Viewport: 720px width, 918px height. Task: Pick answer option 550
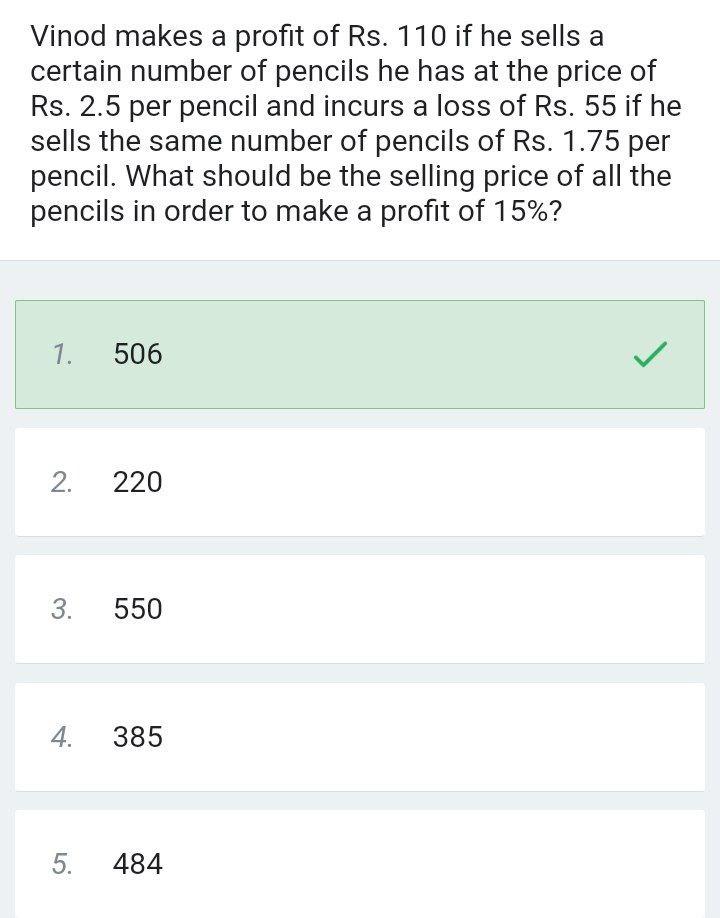tap(358, 609)
